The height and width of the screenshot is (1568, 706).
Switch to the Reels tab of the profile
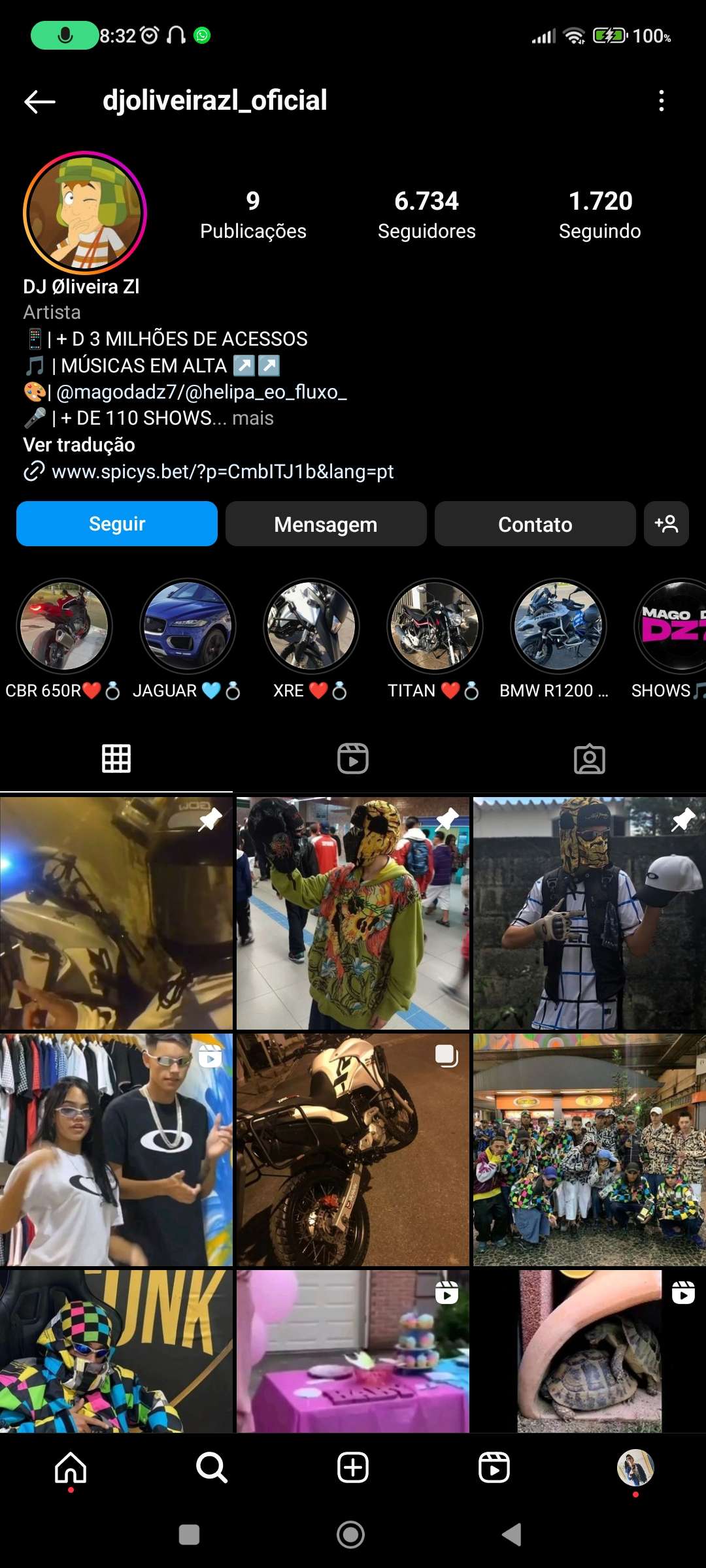(353, 759)
